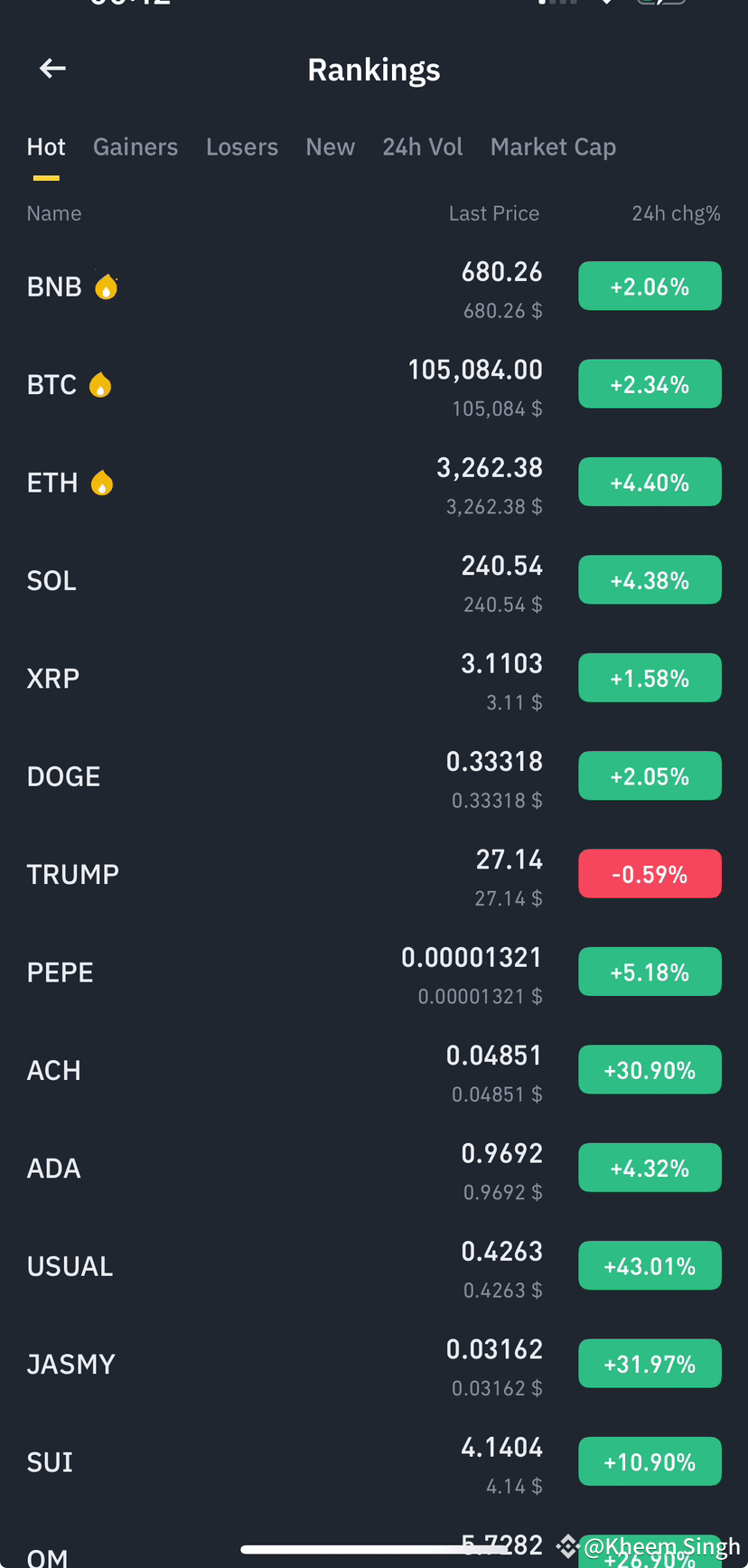
Task: Open the ACH row
Action: [x=374, y=1071]
